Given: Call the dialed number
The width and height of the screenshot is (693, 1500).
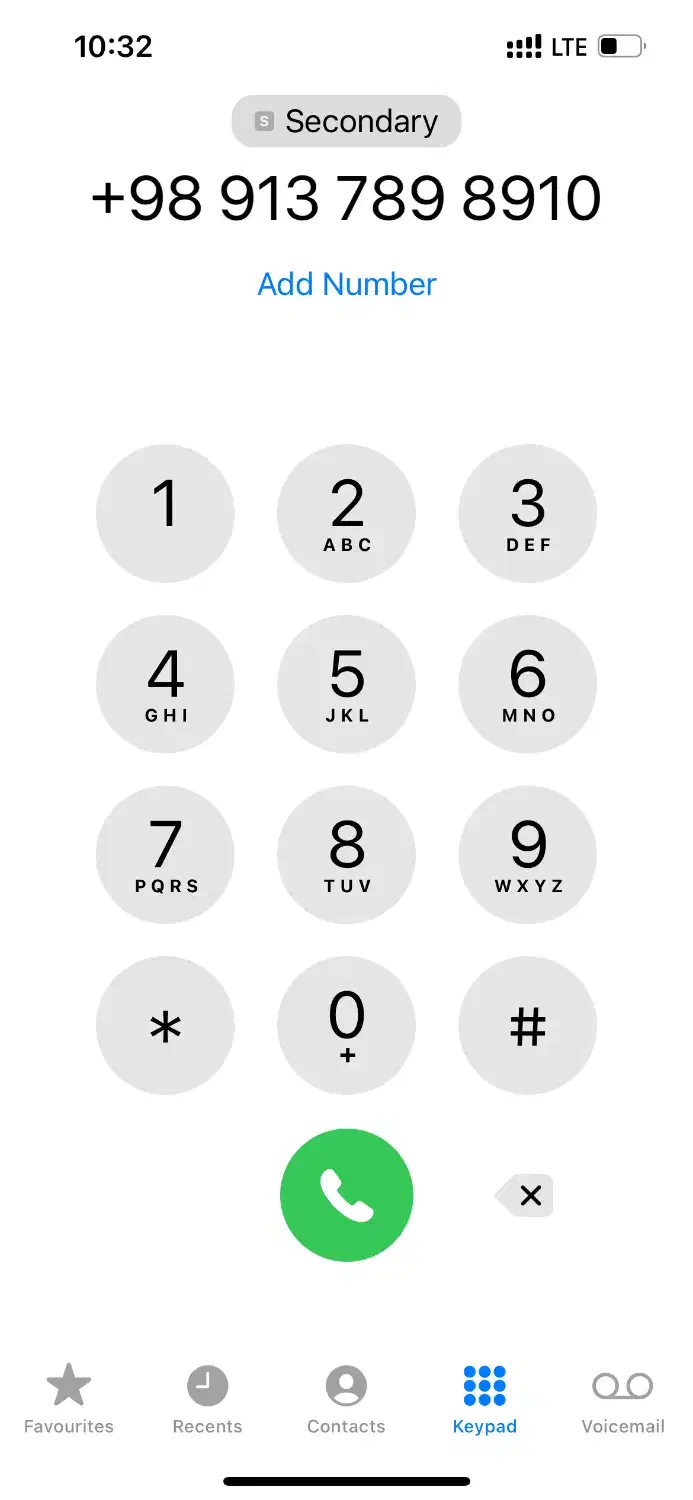Looking at the screenshot, I should tap(346, 1195).
